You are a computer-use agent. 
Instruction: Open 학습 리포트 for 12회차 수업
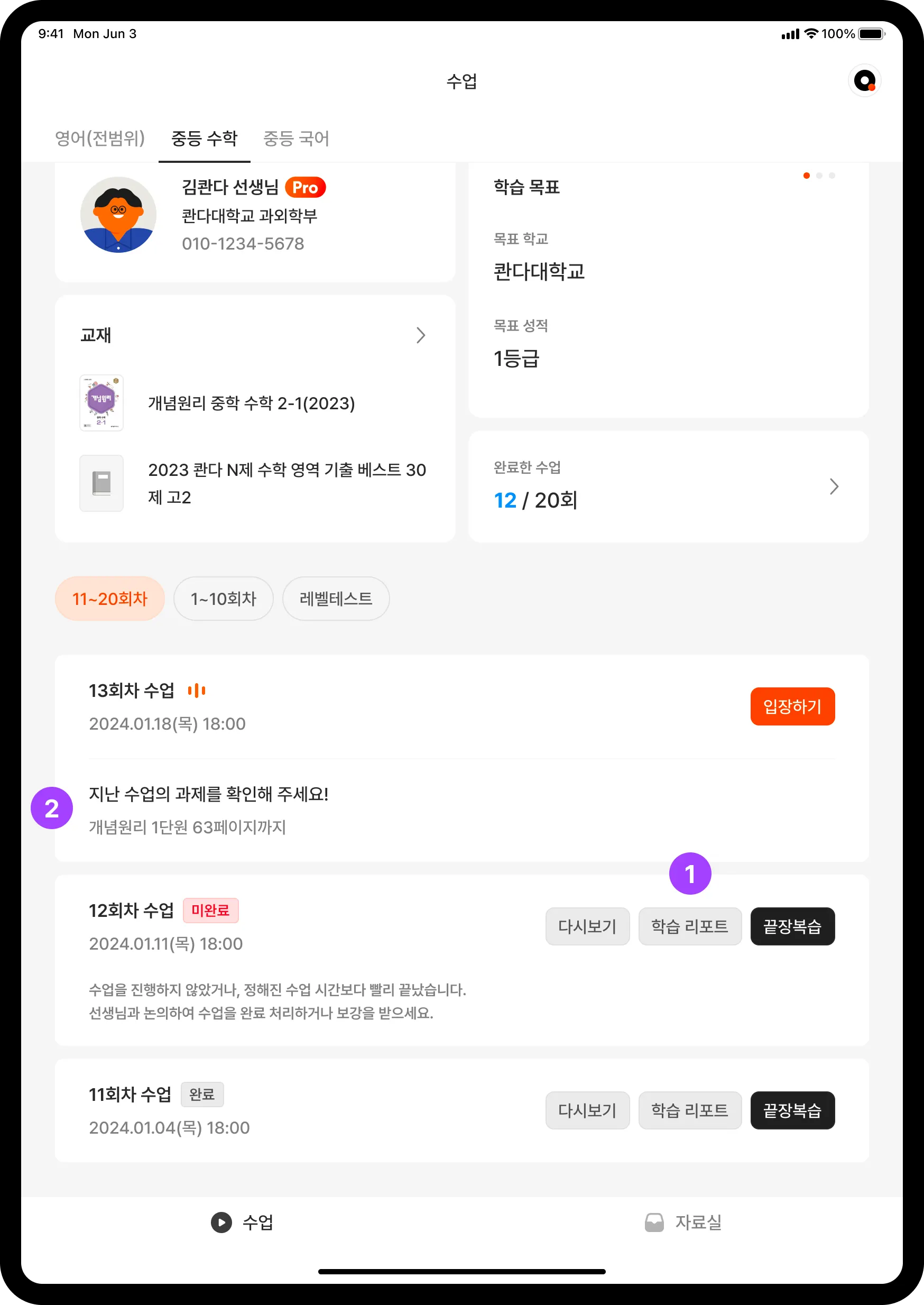[x=690, y=926]
